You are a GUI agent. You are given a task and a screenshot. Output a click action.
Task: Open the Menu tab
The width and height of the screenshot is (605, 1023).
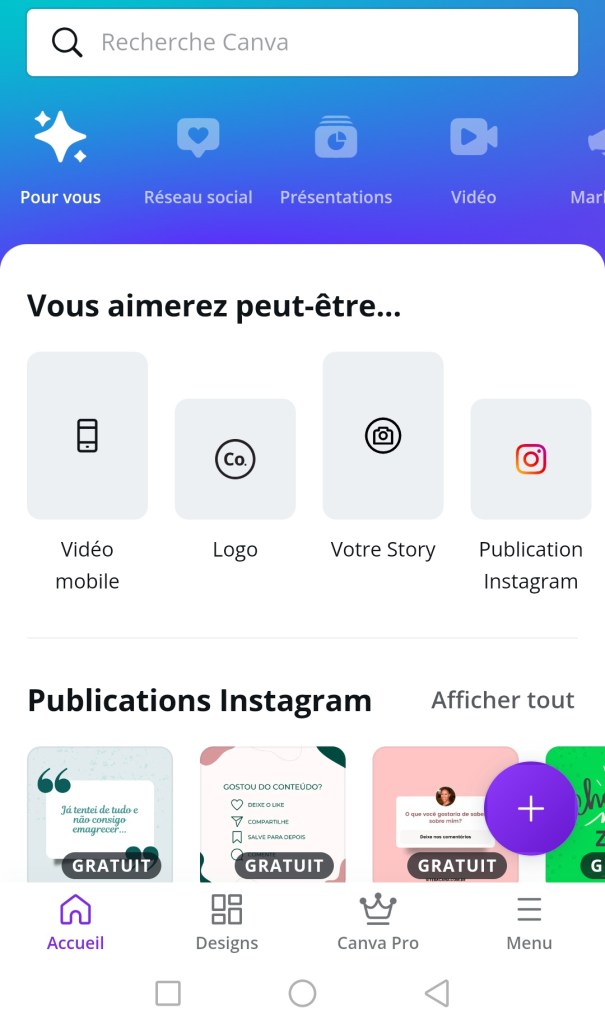click(529, 923)
